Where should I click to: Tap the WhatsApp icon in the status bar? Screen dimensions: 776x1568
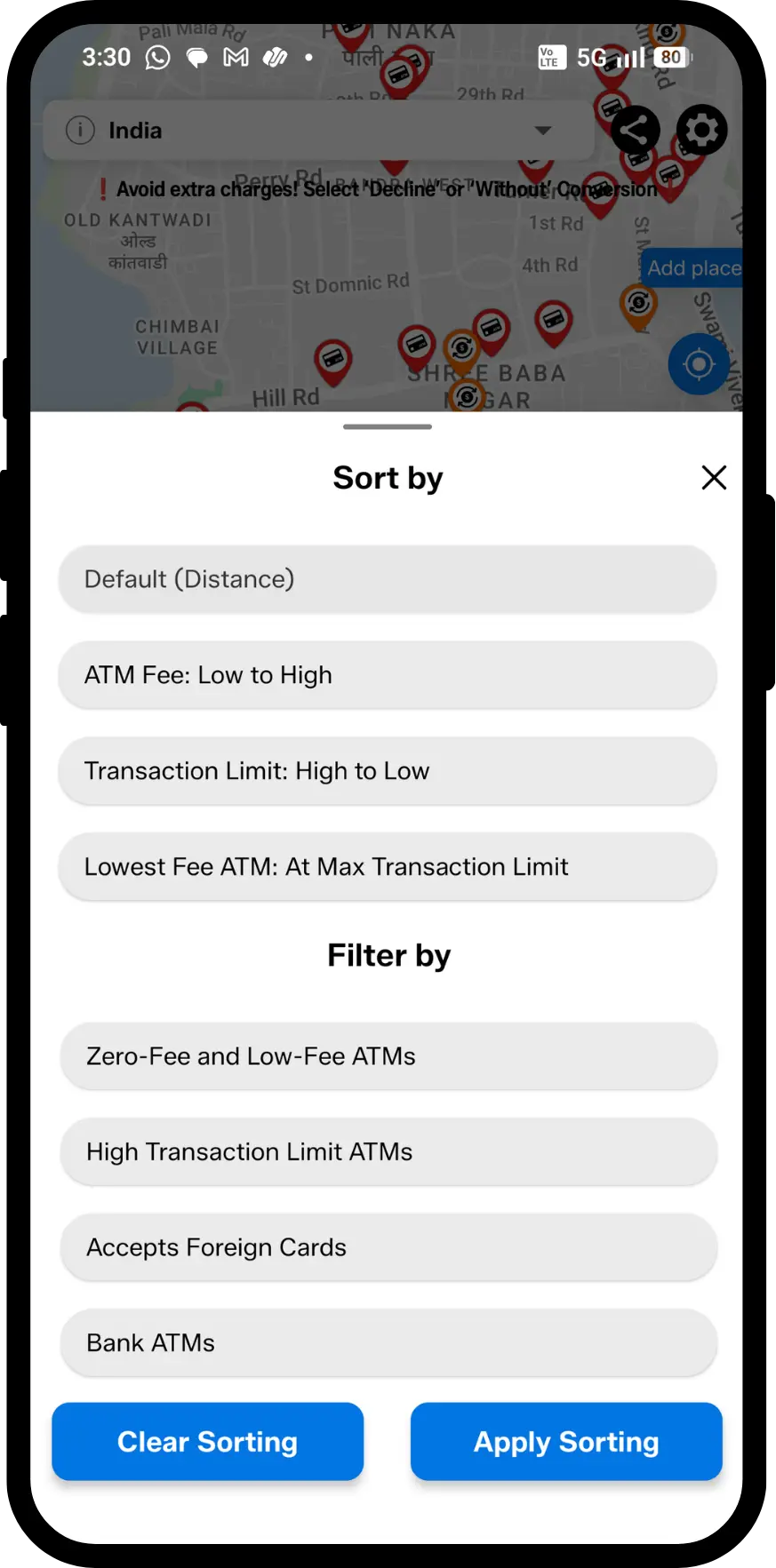(157, 57)
